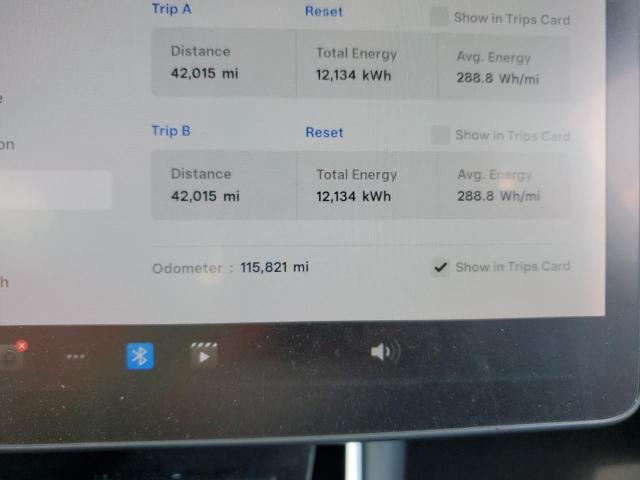
Task: Reset the Trip A counter
Action: 324,12
